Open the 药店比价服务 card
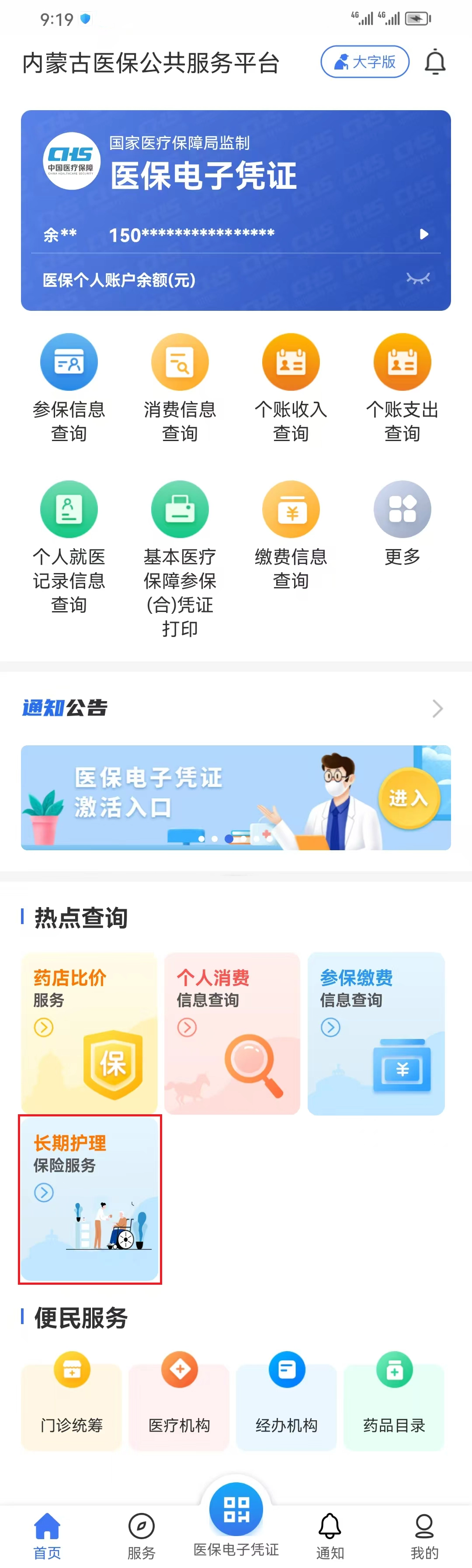The width and height of the screenshot is (472, 1568). 90,1033
